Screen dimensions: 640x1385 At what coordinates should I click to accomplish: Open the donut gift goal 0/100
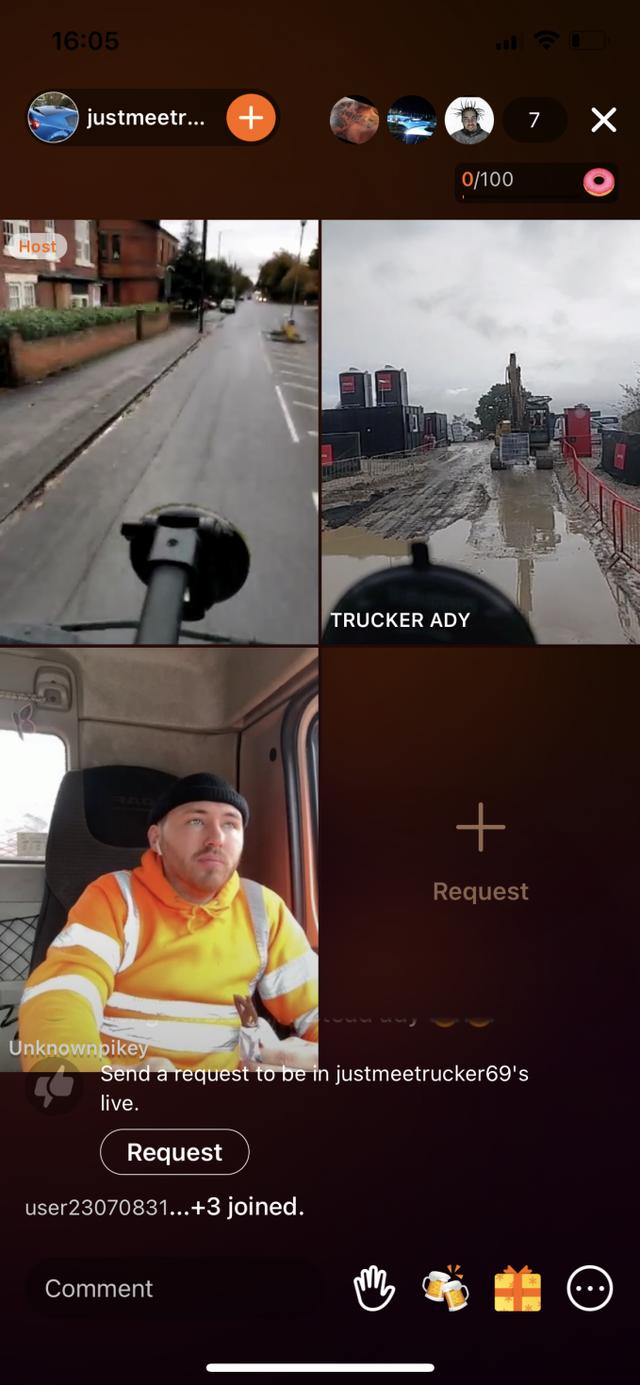click(536, 181)
